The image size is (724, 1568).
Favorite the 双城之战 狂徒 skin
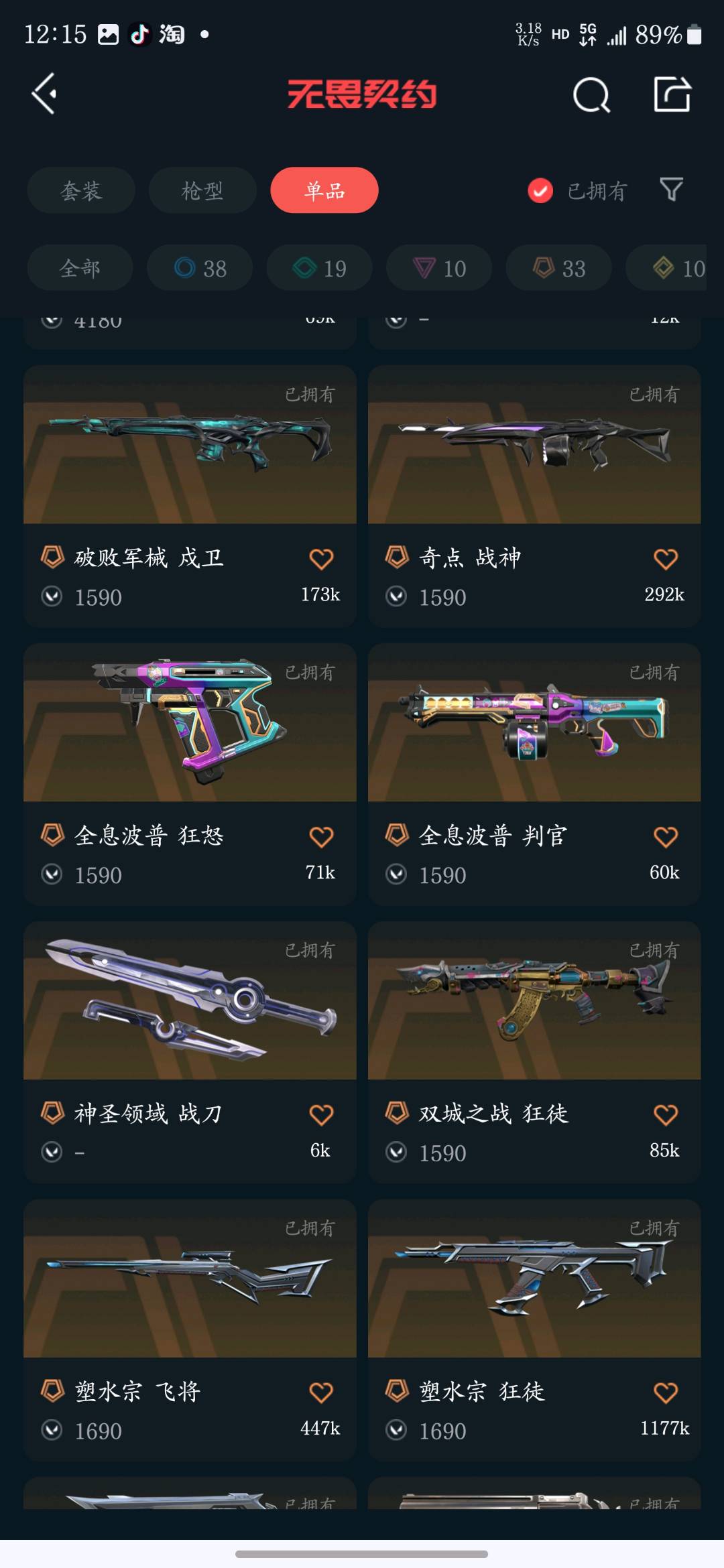click(666, 1114)
